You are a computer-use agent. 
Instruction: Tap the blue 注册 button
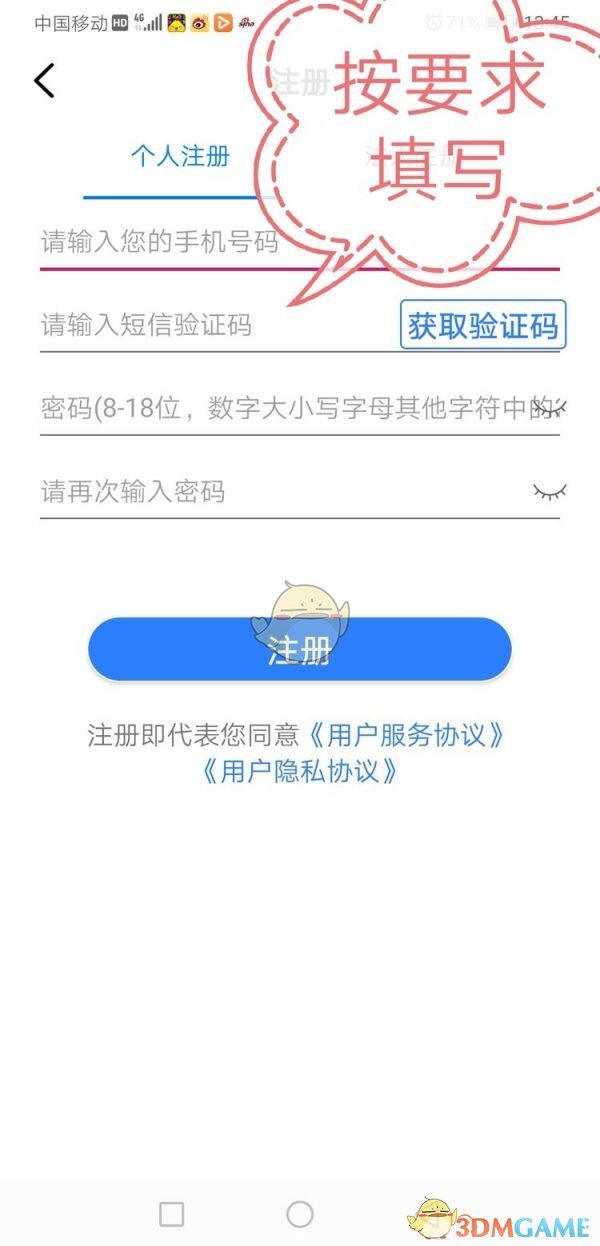click(x=300, y=651)
